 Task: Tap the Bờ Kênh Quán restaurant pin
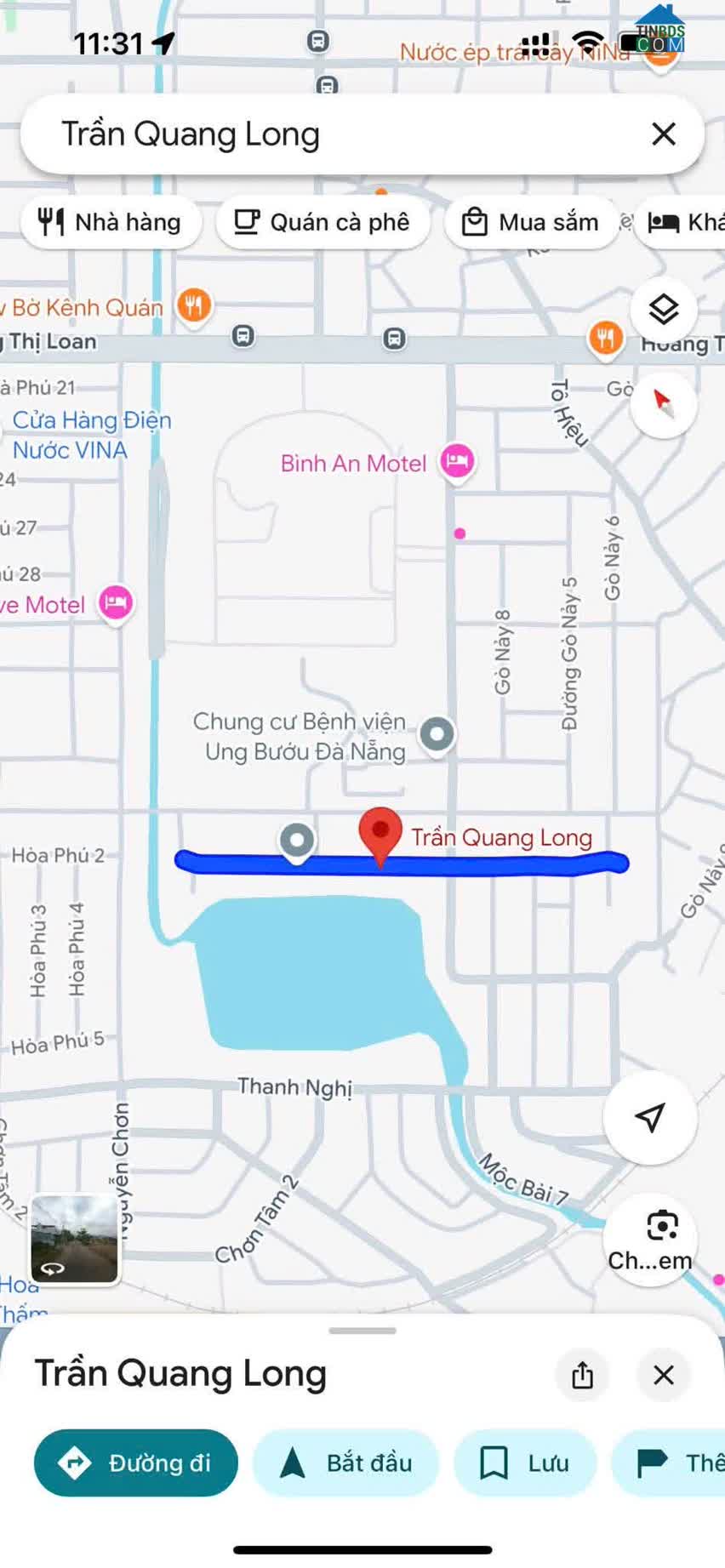click(194, 305)
